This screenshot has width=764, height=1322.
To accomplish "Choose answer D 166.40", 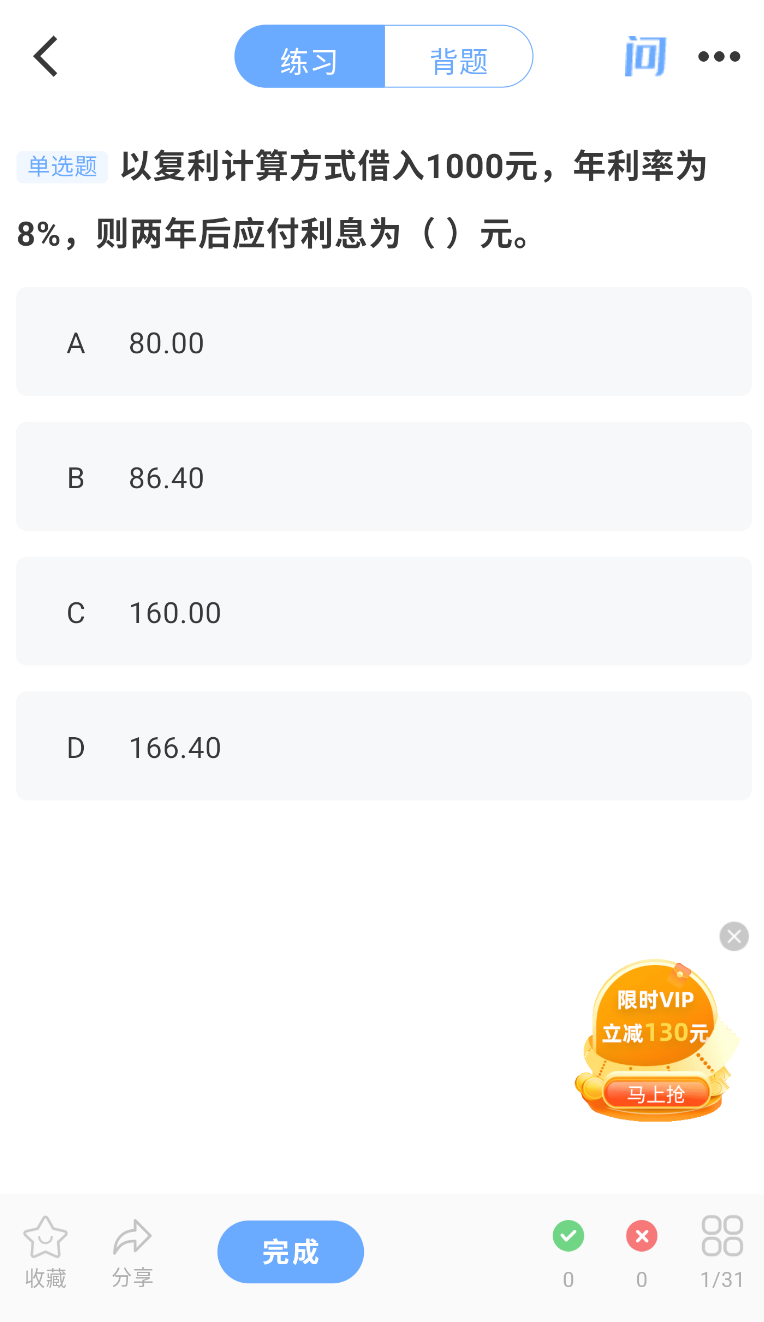I will click(384, 747).
